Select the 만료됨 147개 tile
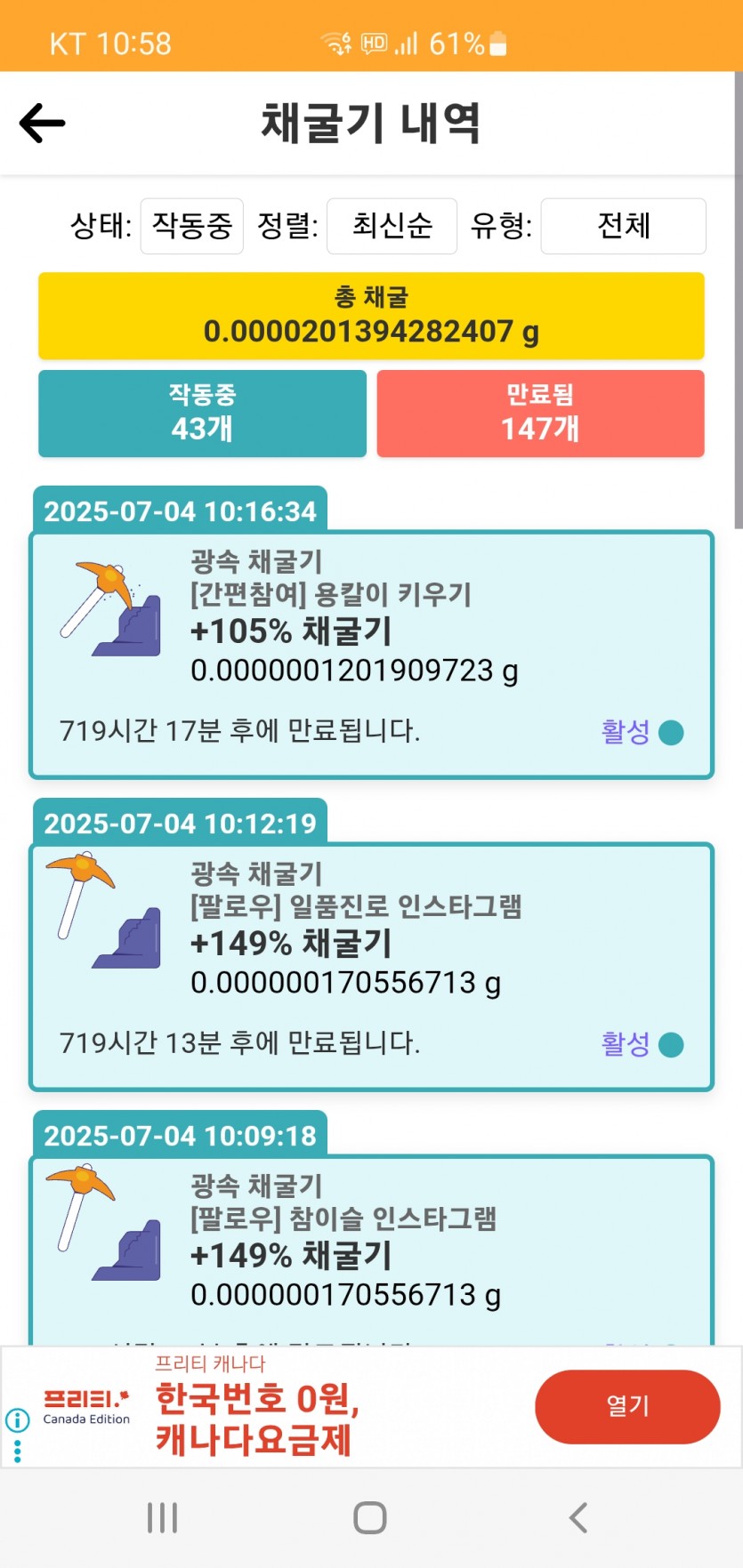 click(540, 414)
